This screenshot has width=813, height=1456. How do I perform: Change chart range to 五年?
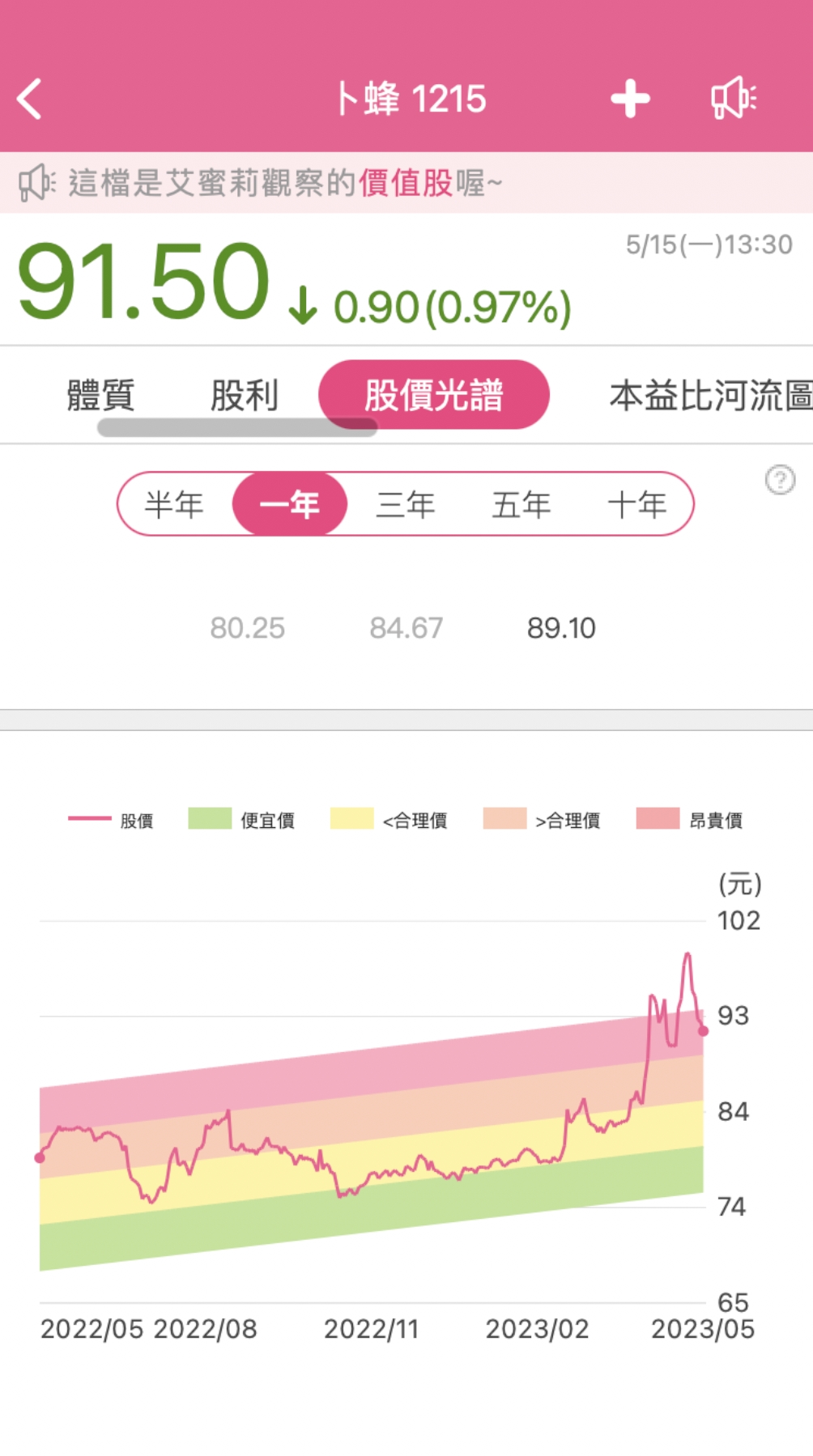click(x=521, y=504)
